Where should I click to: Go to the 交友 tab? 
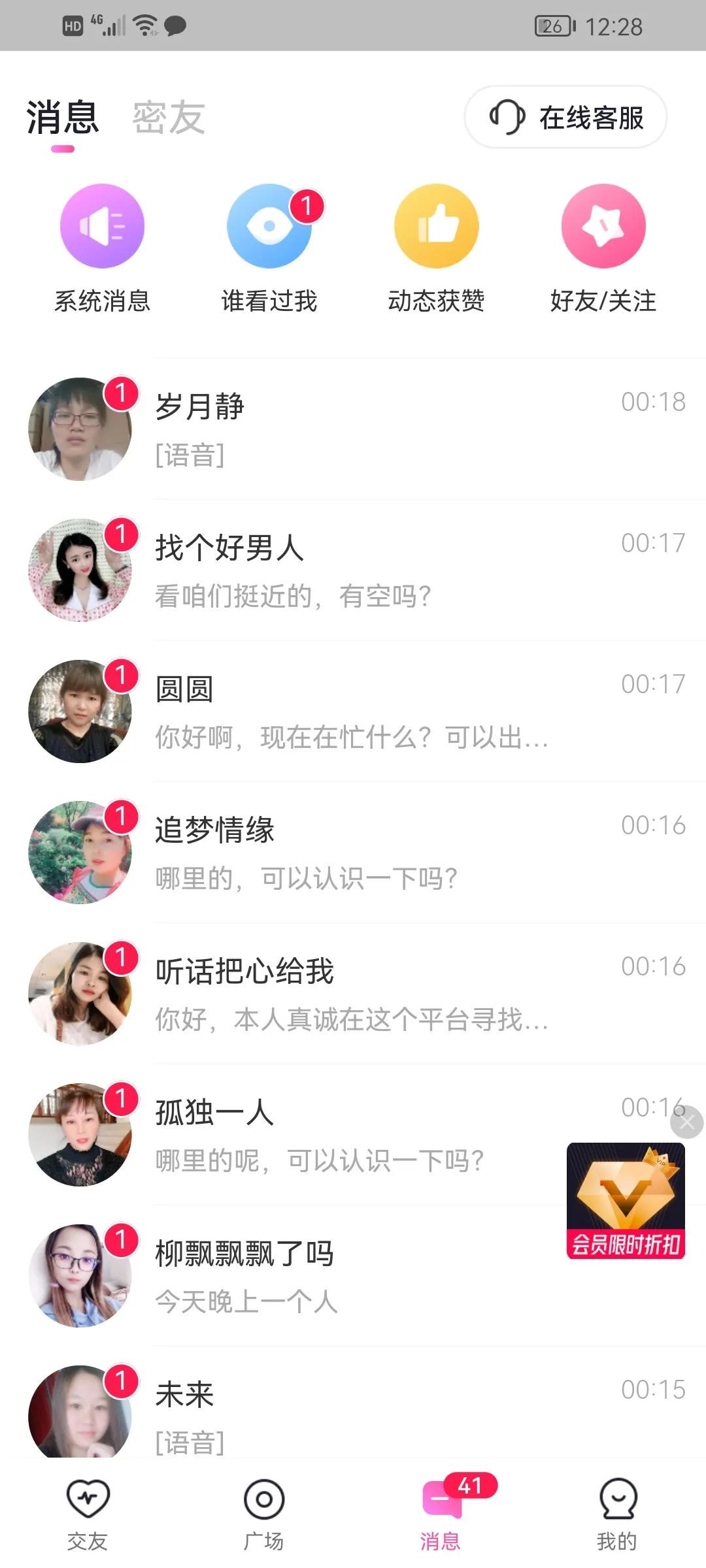[88, 1514]
